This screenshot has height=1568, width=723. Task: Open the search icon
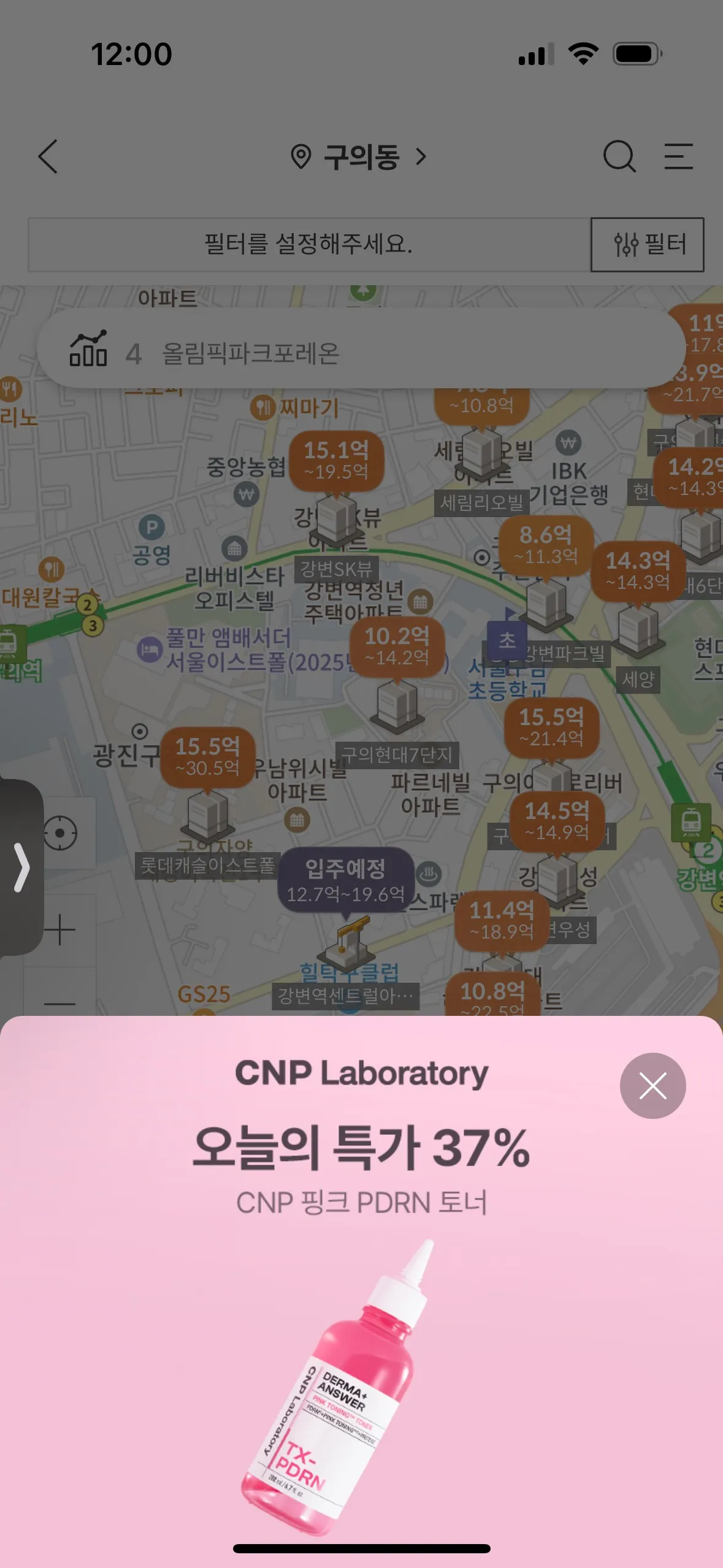(x=619, y=157)
